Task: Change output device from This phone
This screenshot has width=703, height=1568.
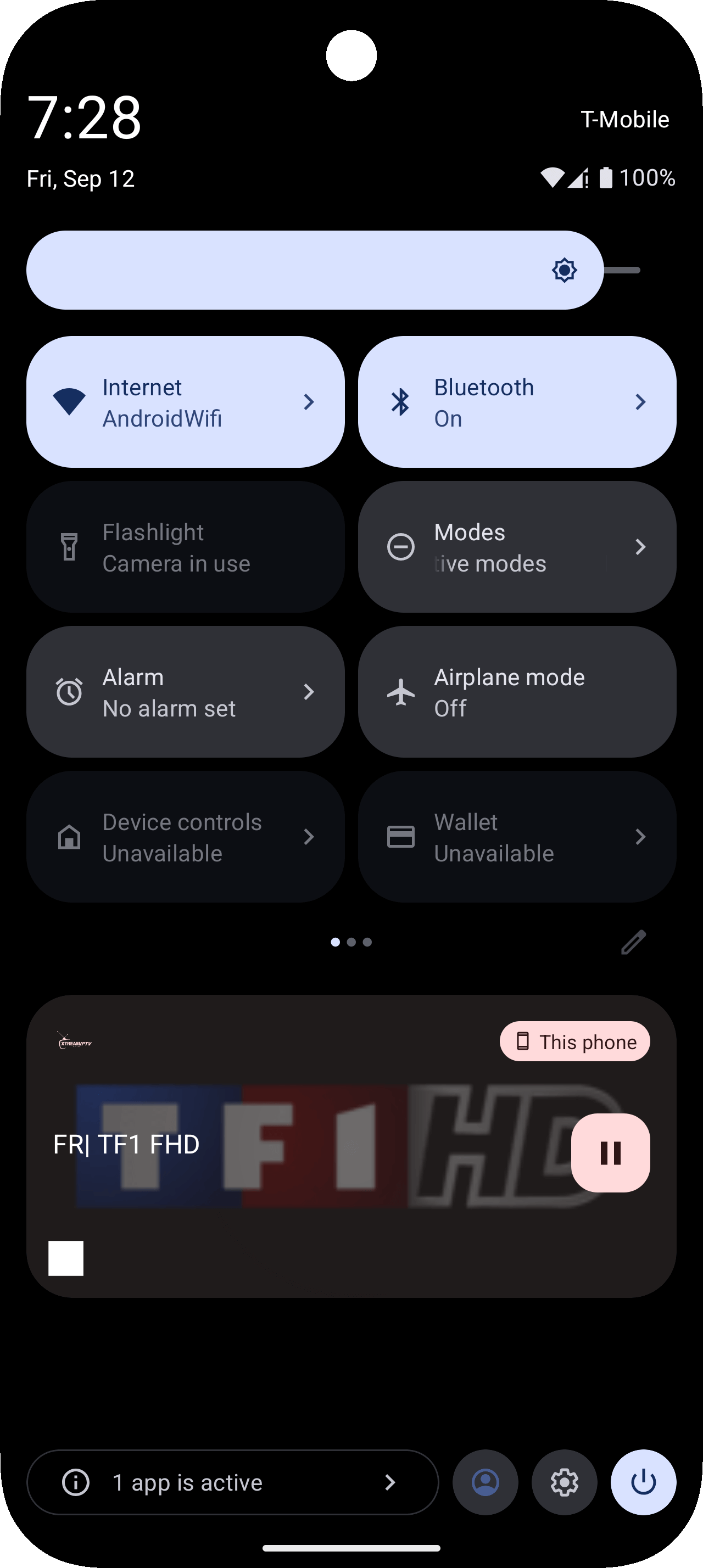Action: pos(574,1041)
